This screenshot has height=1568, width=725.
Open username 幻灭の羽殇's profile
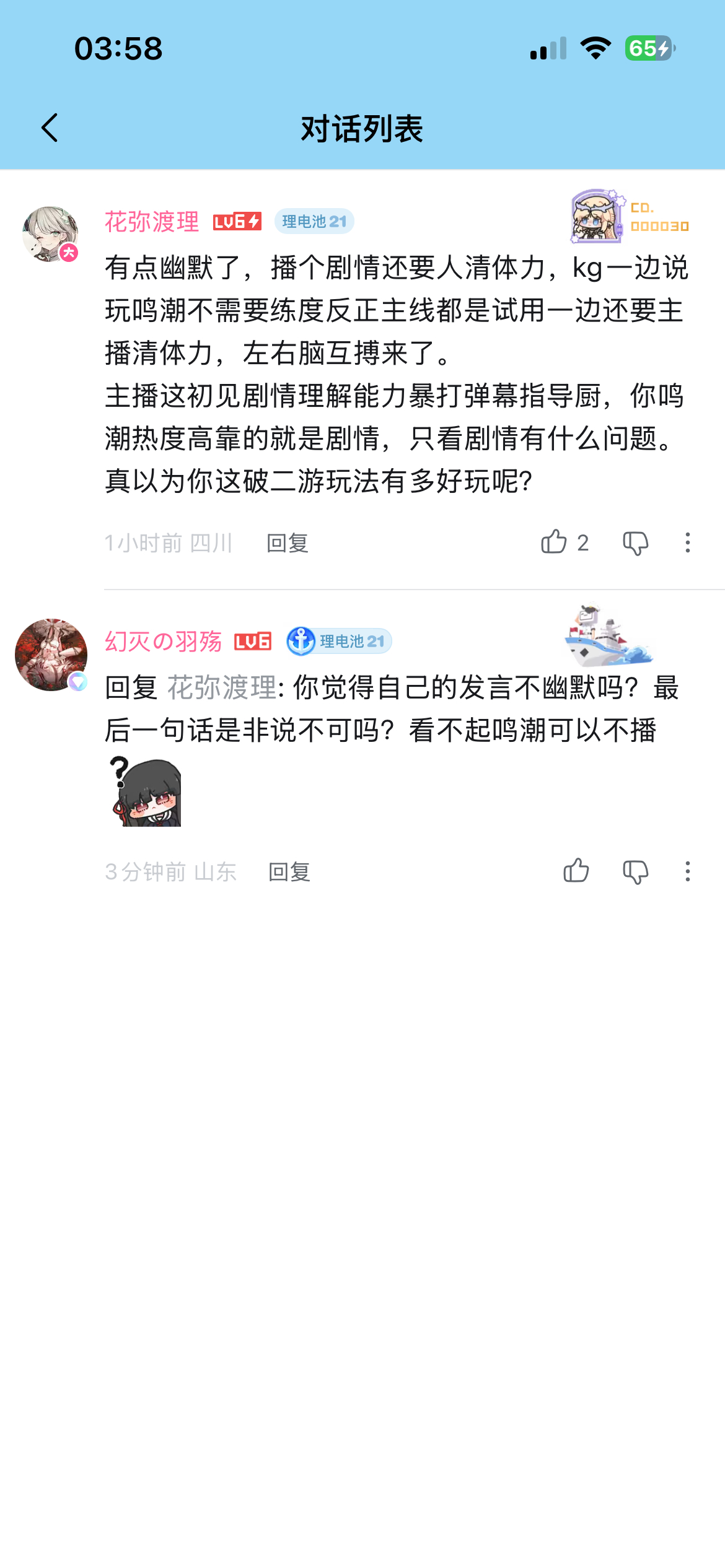tap(164, 642)
